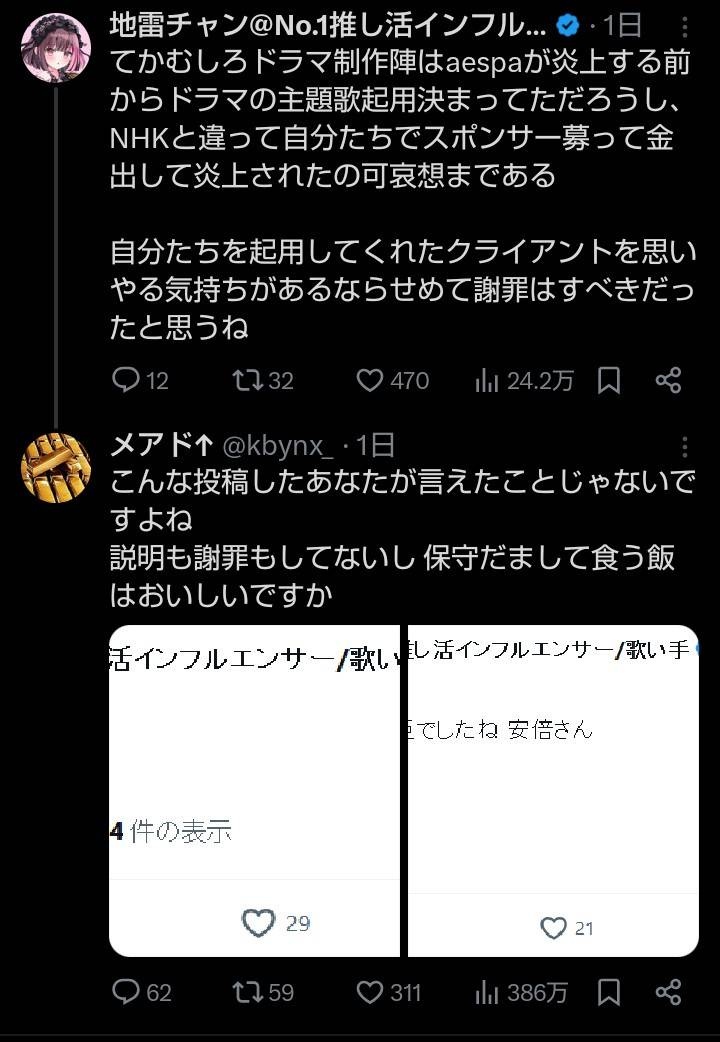Repost 地雷チャン's post
Viewport: 720px width, 1042px height.
[246, 380]
